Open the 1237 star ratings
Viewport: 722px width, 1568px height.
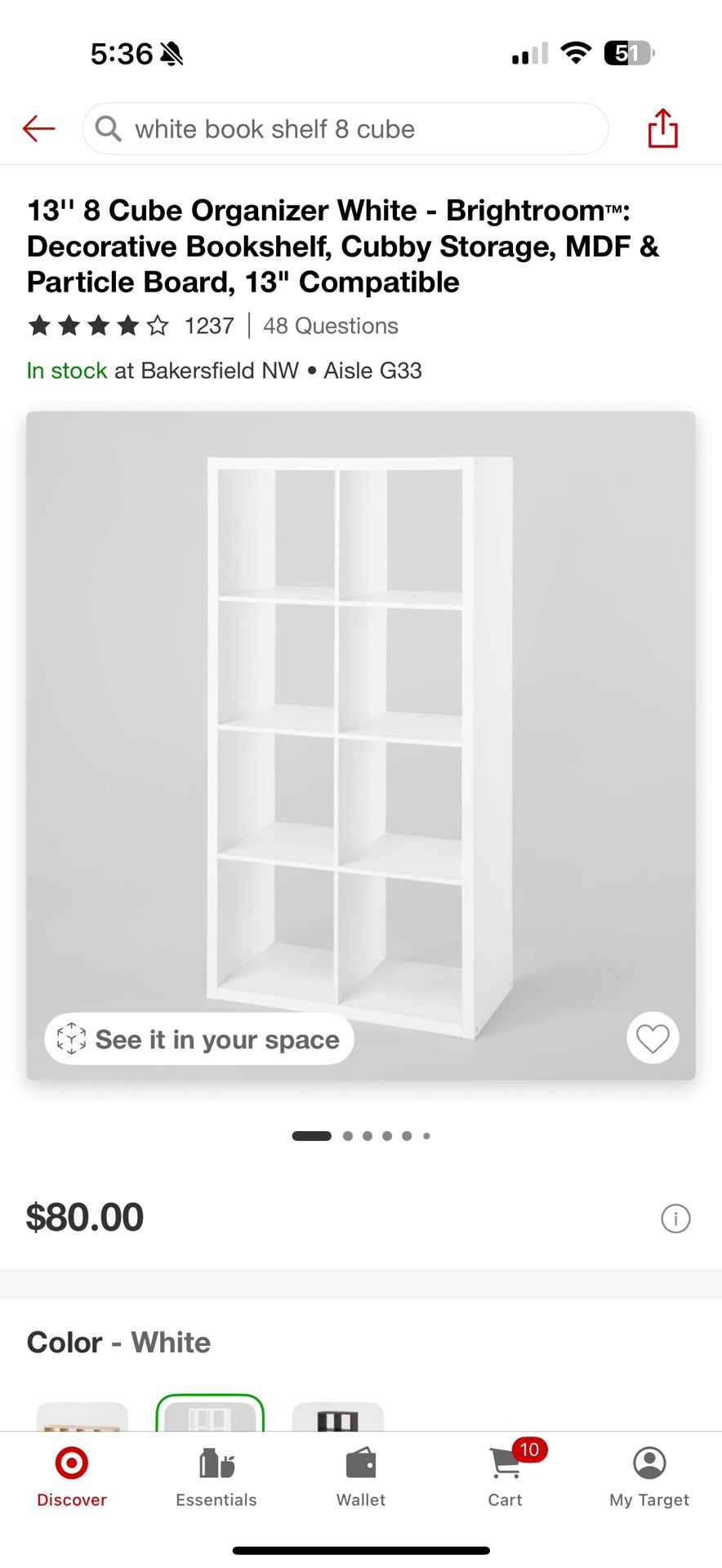pos(131,326)
